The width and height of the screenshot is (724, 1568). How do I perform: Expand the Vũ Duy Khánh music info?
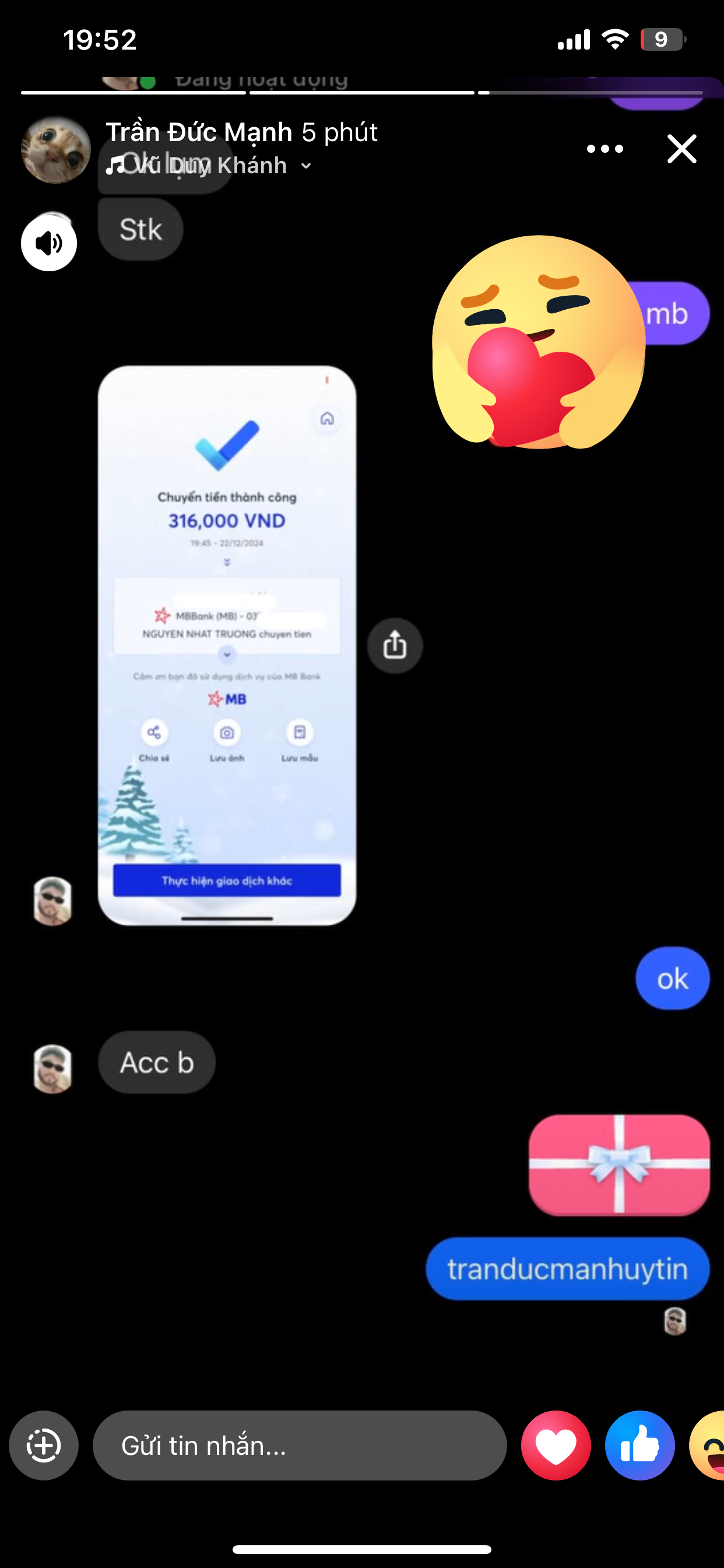click(209, 166)
